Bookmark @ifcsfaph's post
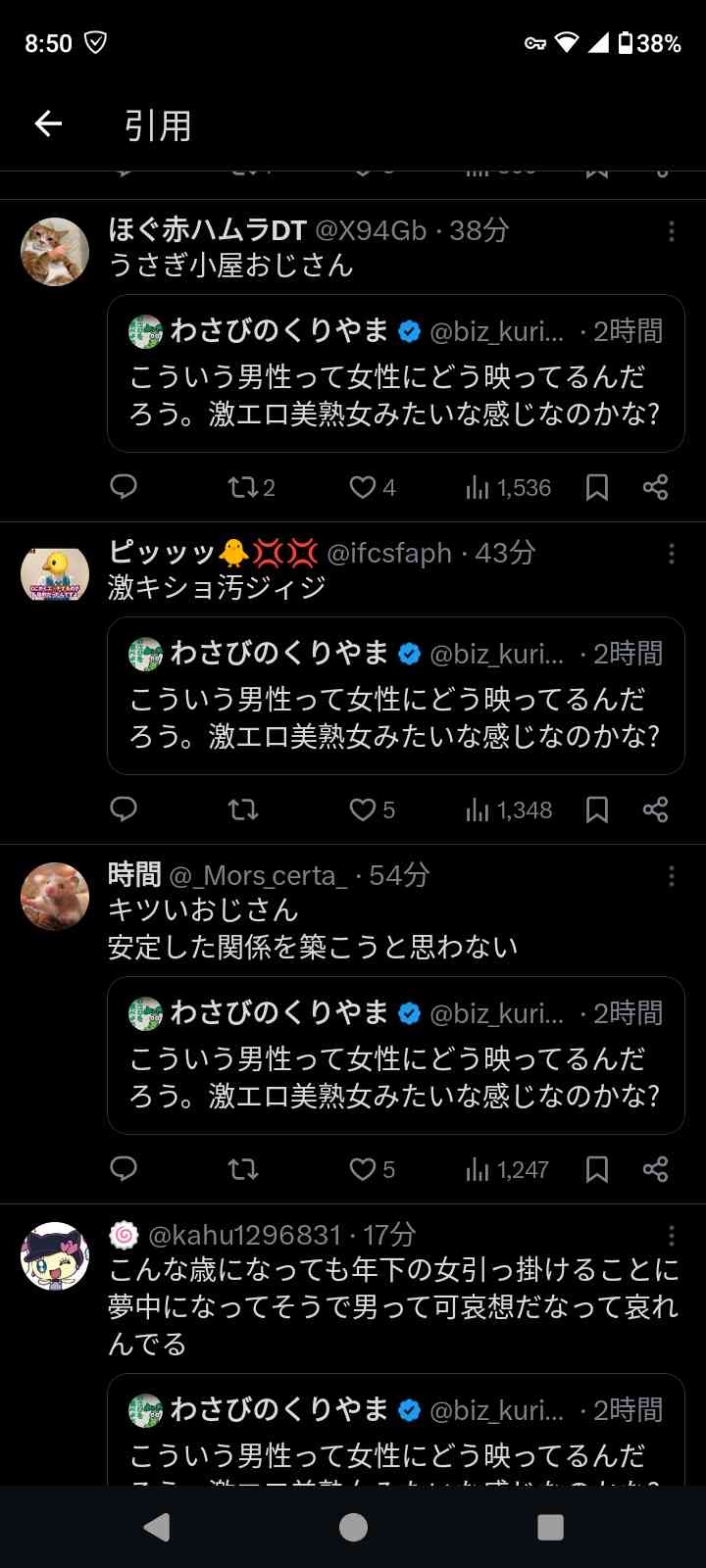The width and height of the screenshot is (706, 1568). [597, 809]
